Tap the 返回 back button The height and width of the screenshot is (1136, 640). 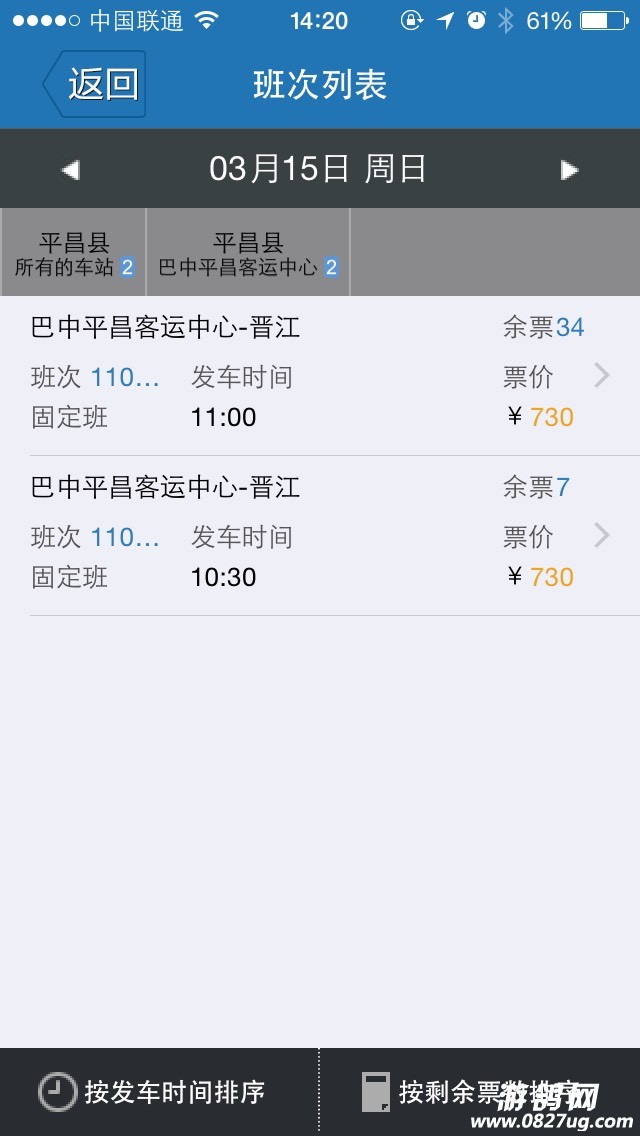[96, 84]
